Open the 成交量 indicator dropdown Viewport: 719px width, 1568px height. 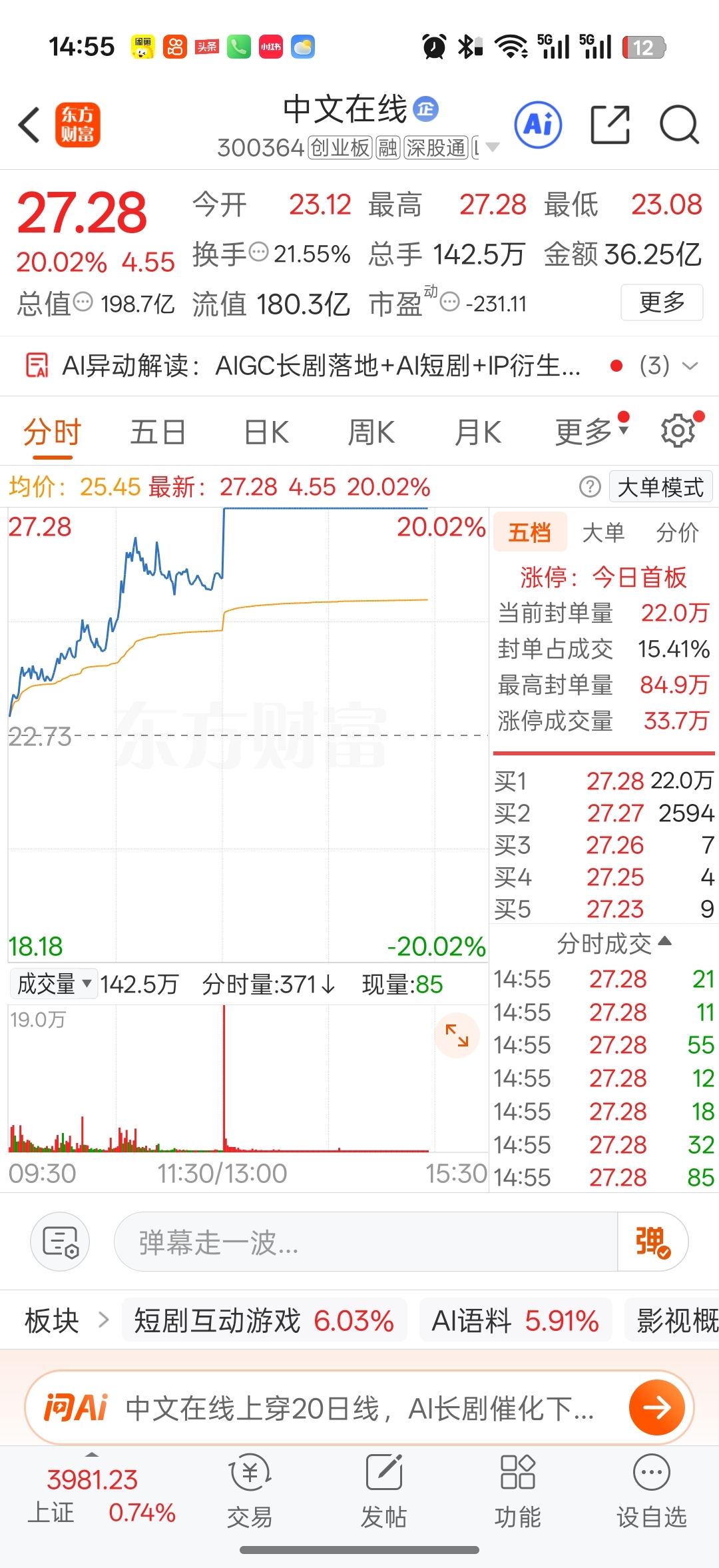click(x=54, y=983)
